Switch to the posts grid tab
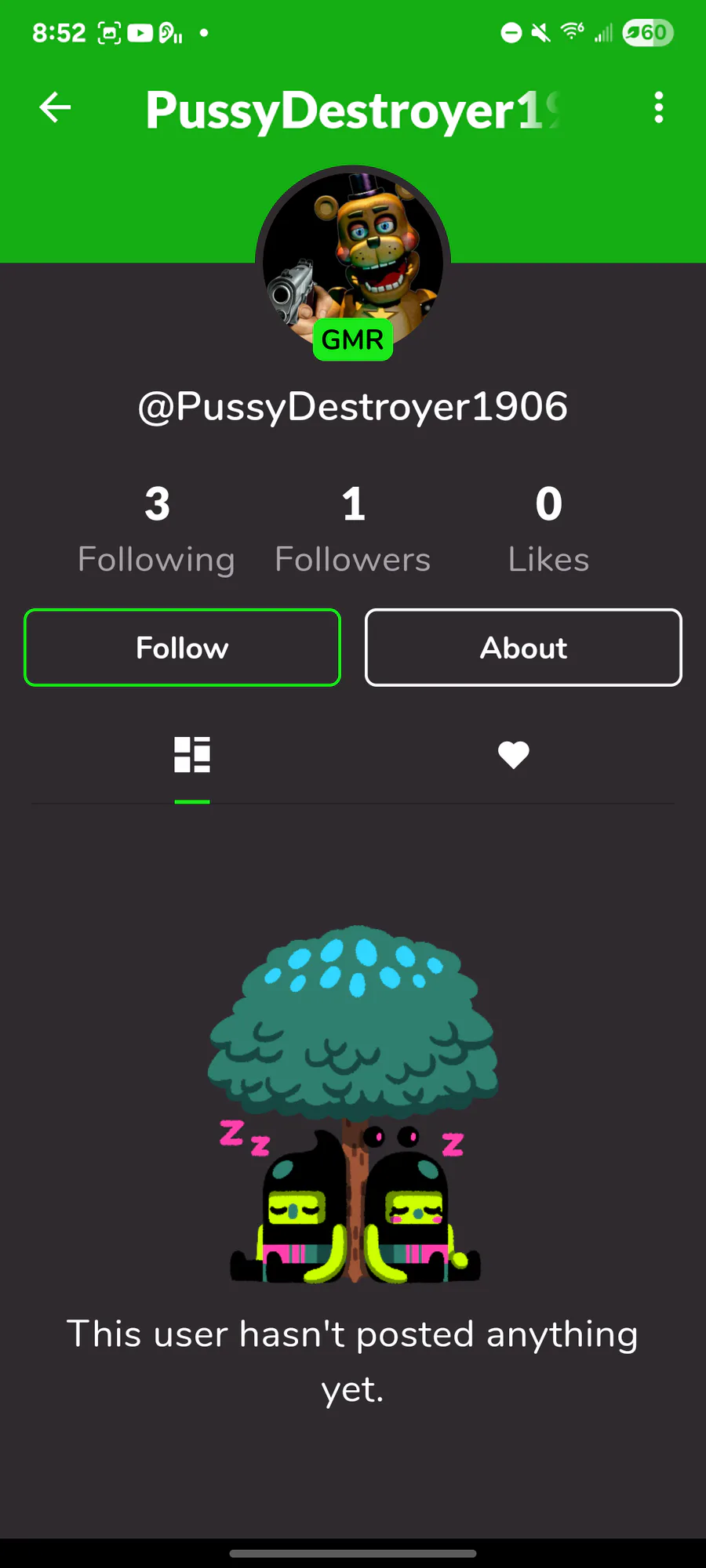Viewport: 706px width, 1568px height. coord(192,755)
